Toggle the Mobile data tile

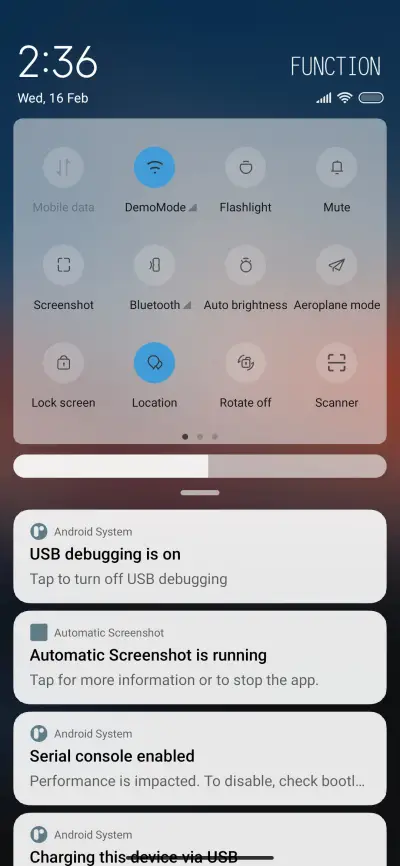(x=64, y=167)
